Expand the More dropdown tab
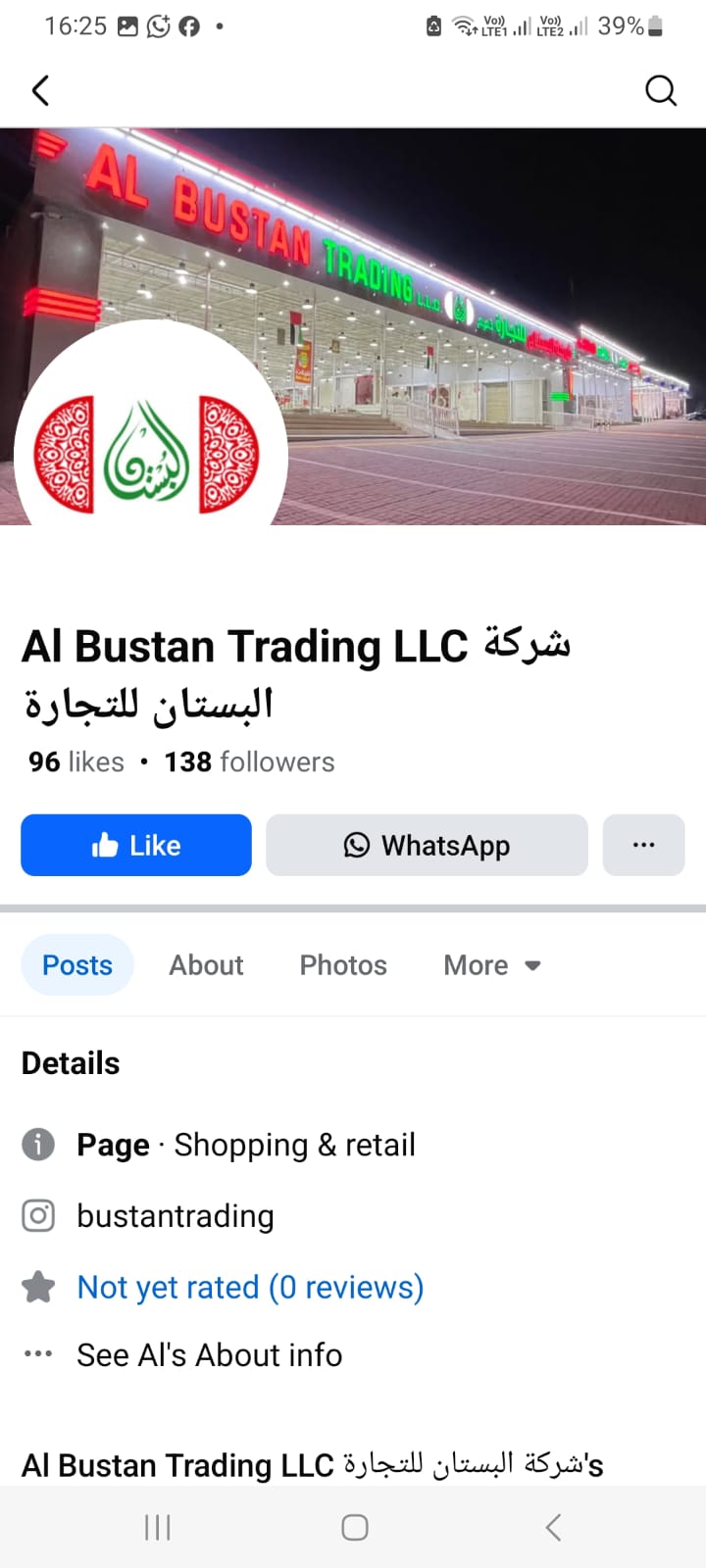 pyautogui.click(x=492, y=965)
